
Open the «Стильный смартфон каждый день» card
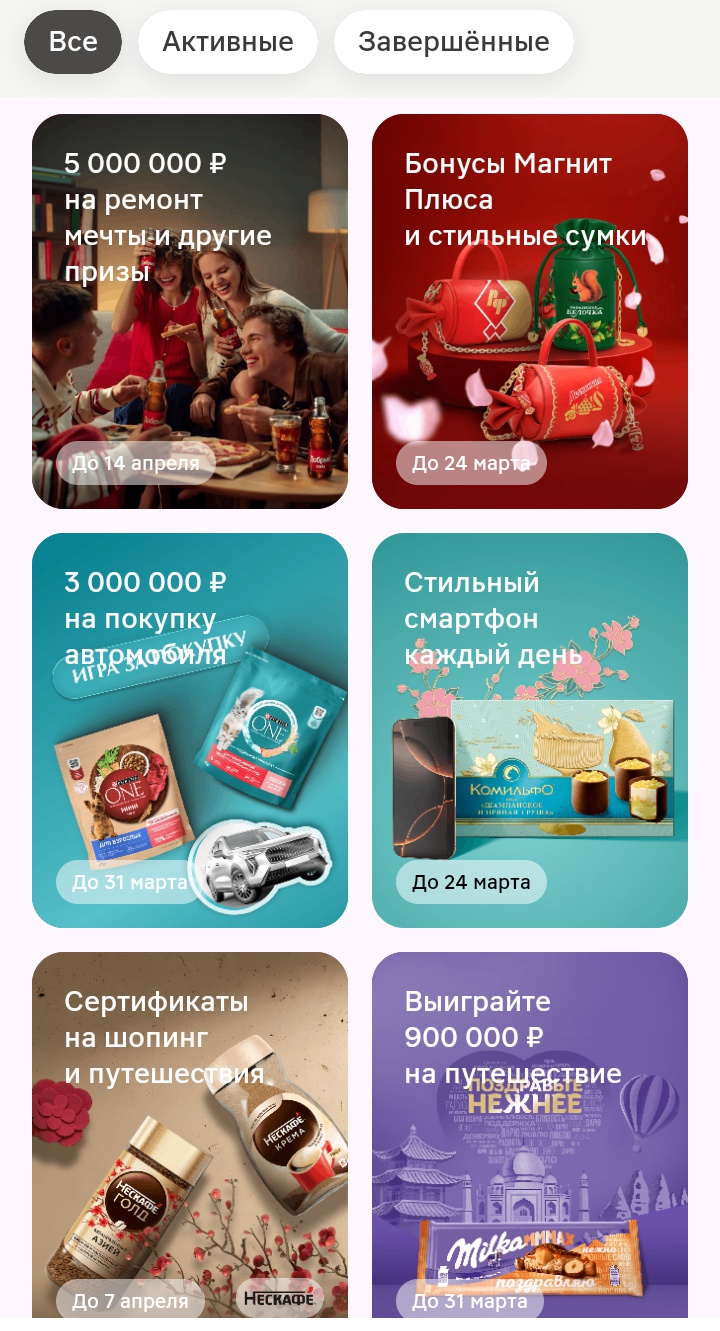[x=530, y=731]
